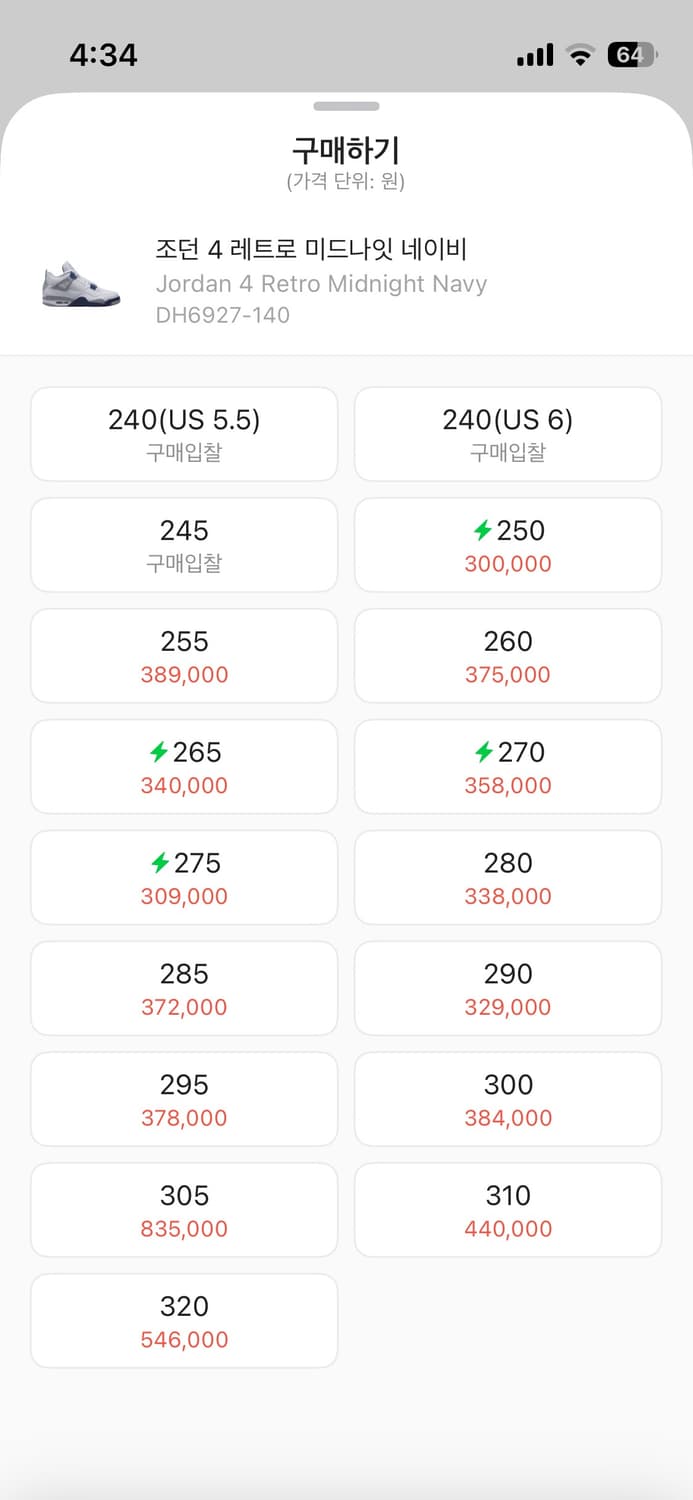Screen dimensions: 693x1500
Task: Choose size 275 for 309,000
Action: pos(184,878)
